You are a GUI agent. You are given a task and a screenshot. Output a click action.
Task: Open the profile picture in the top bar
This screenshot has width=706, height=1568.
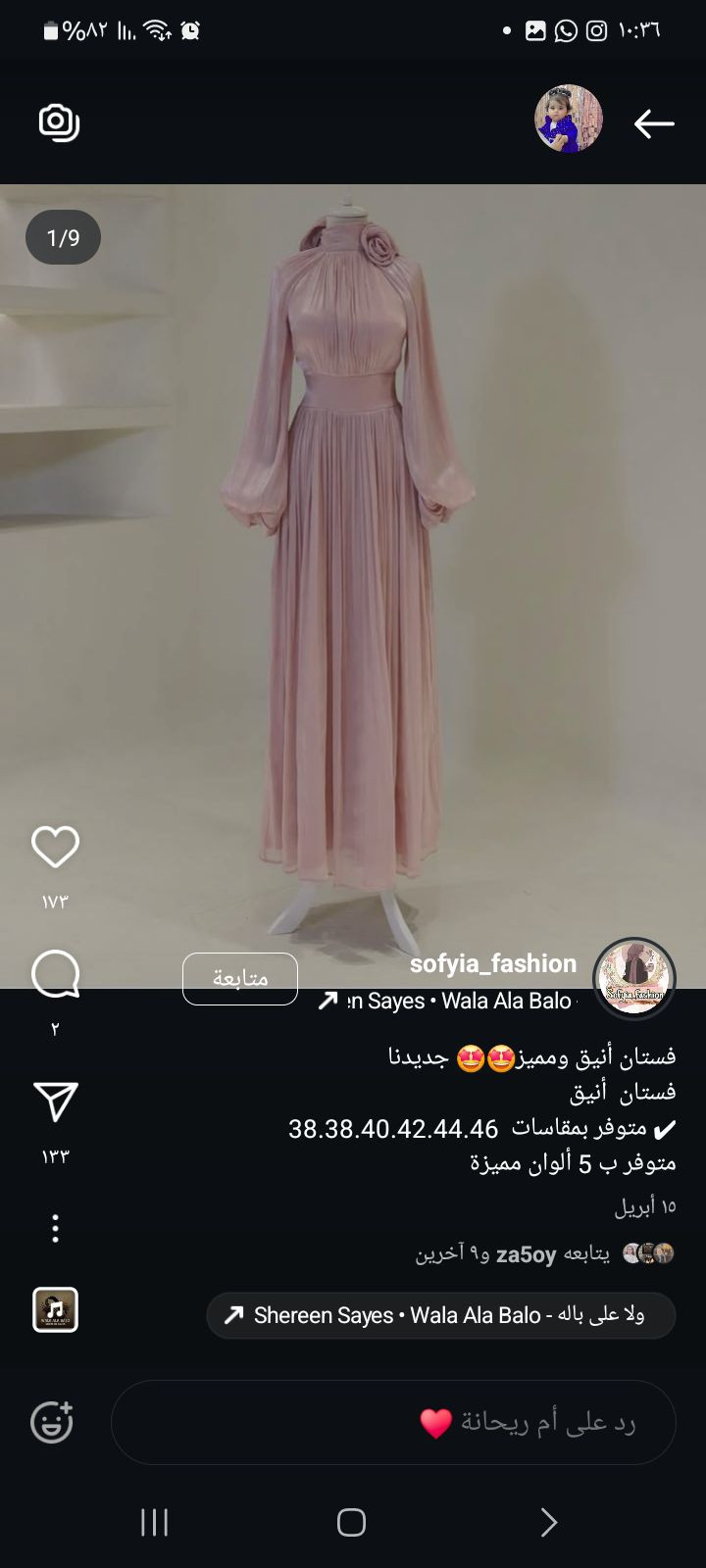(569, 119)
